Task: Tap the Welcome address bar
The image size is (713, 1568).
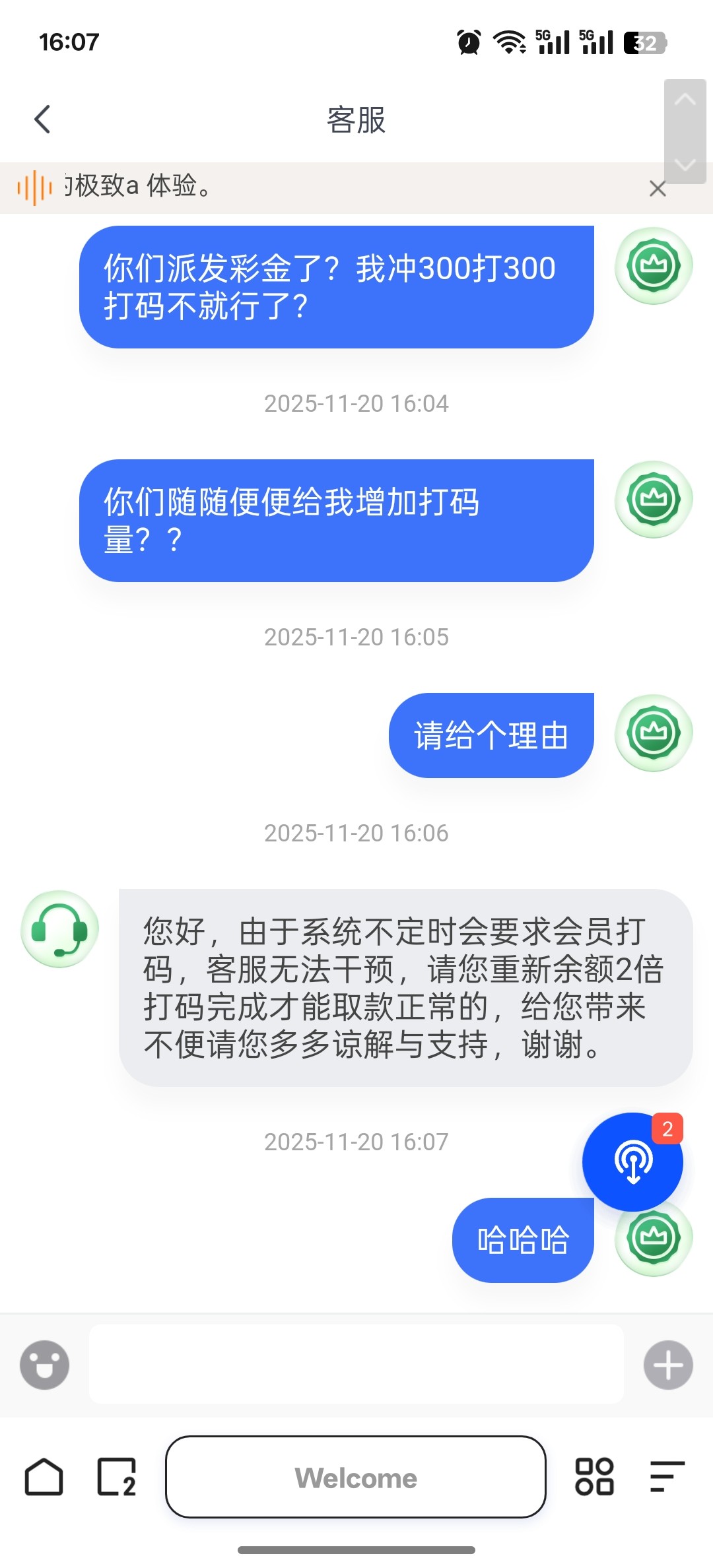Action: coord(356,1477)
